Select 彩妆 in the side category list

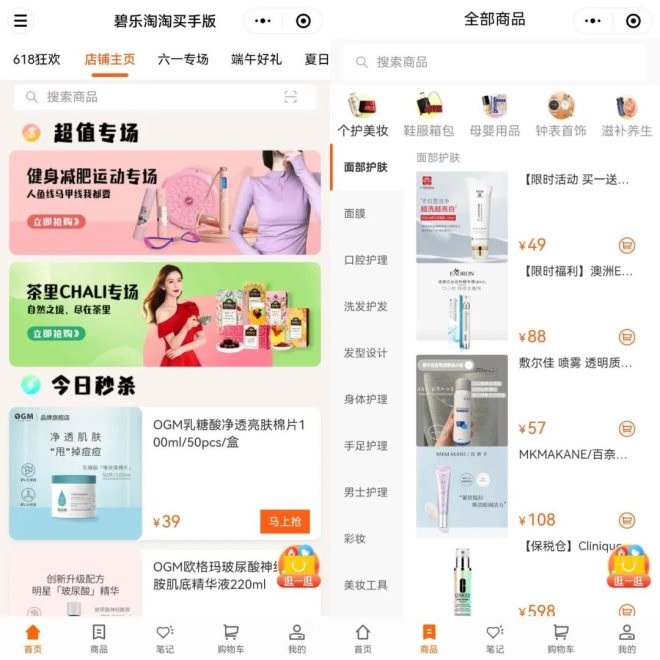click(354, 538)
